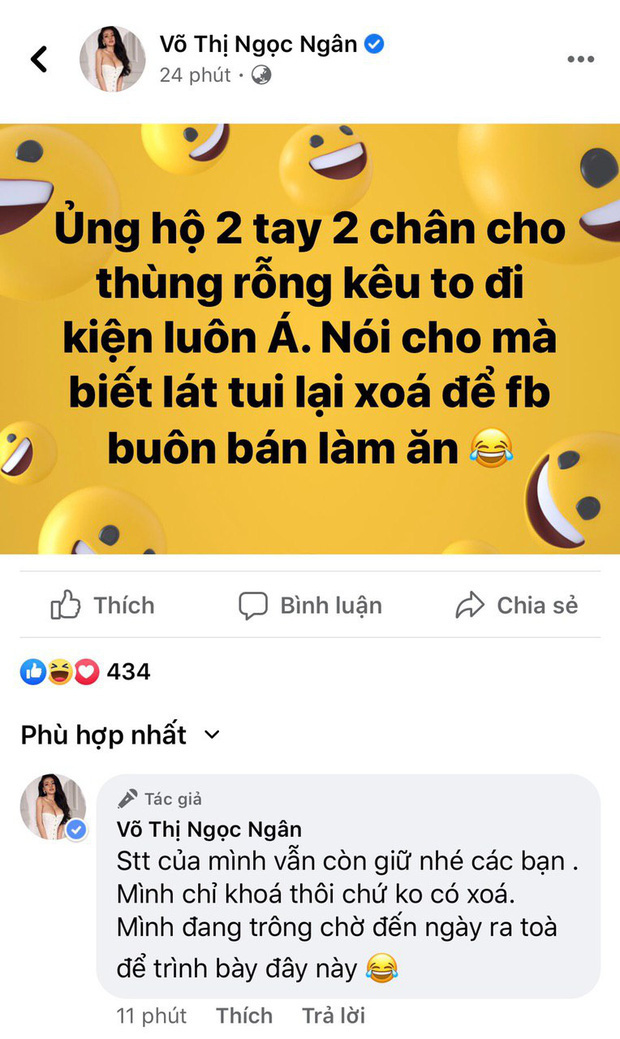Reply to the comment via Trả lời
This screenshot has width=620, height=1039.
(x=333, y=1016)
